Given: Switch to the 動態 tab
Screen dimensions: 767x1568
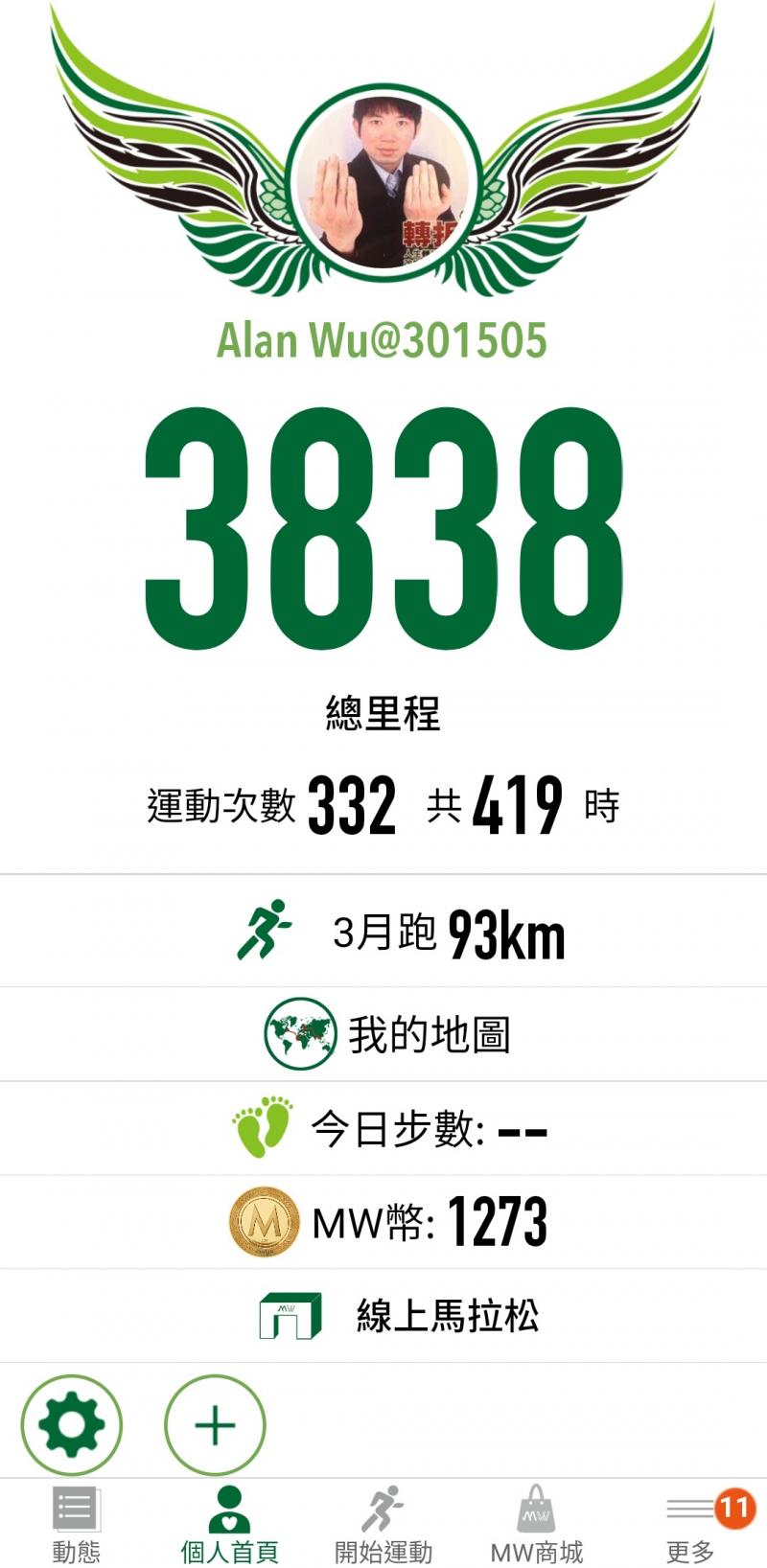Looking at the screenshot, I should 76,1524.
